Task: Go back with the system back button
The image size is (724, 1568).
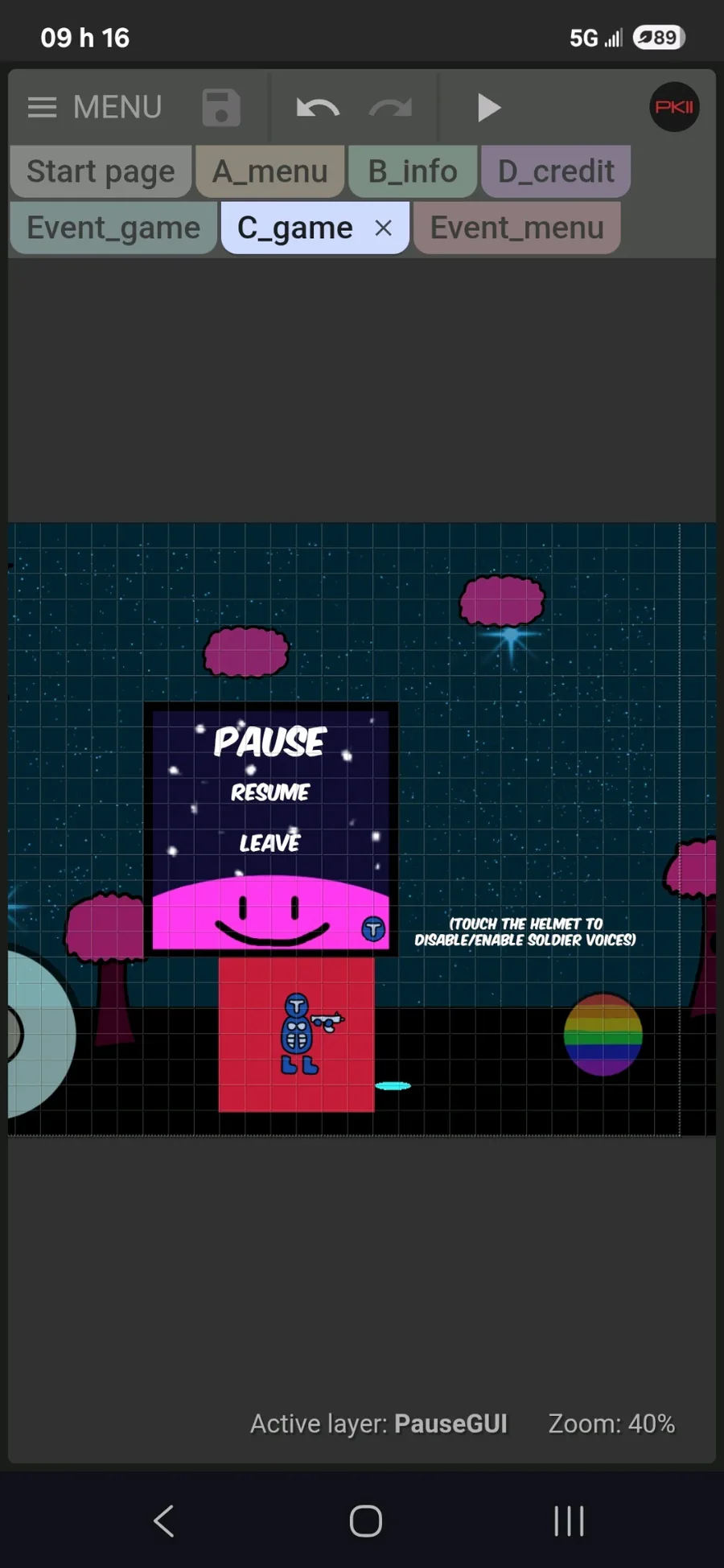Action: 163,1521
